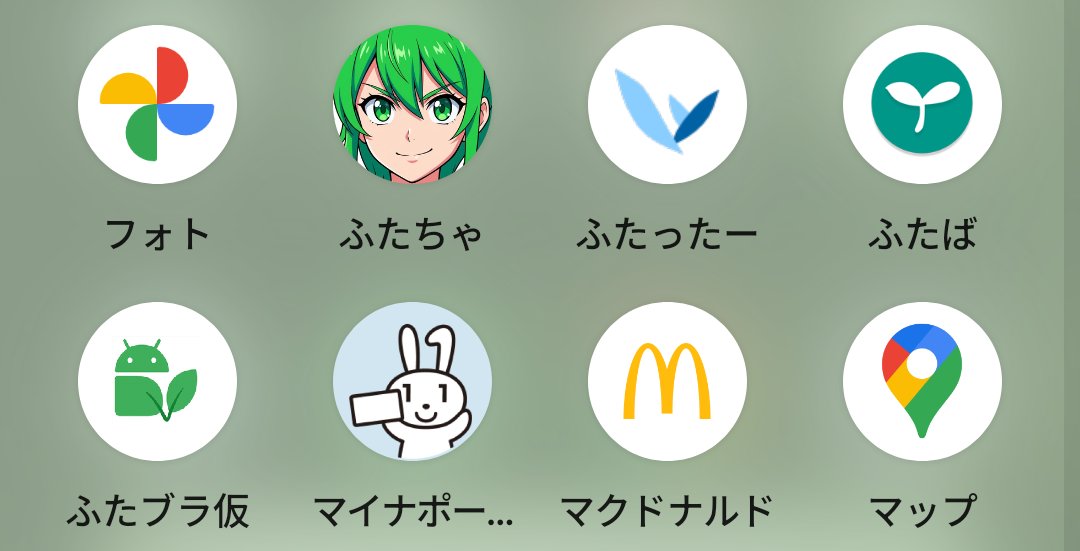Open the ふたブラ仮 app
The height and width of the screenshot is (551, 1080).
[157, 381]
